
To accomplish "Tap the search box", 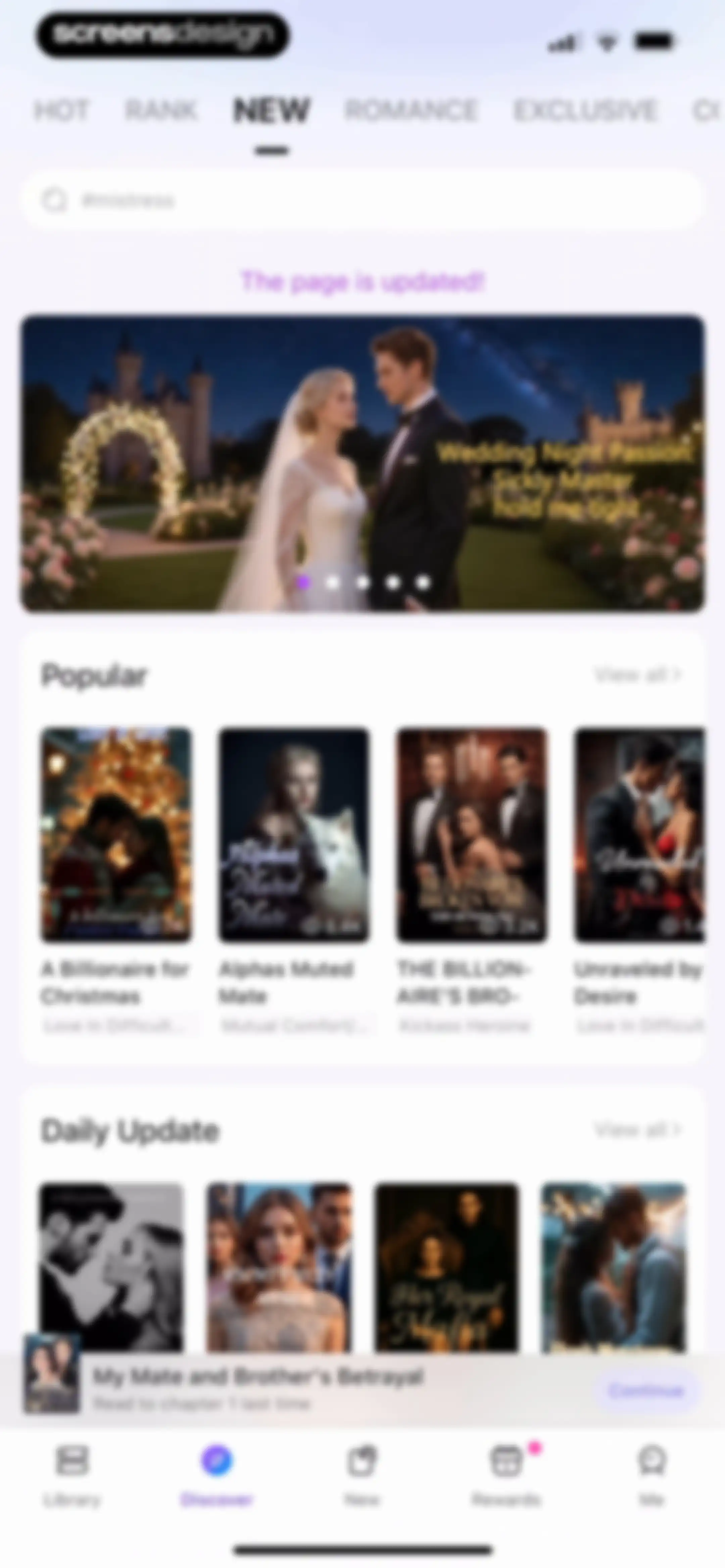I will pyautogui.click(x=362, y=200).
